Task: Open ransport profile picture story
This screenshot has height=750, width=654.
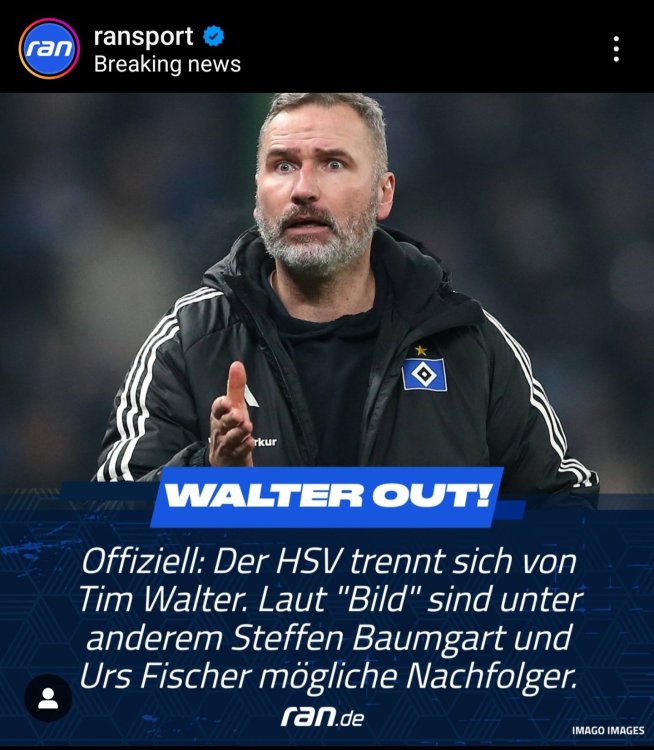Action: click(49, 49)
